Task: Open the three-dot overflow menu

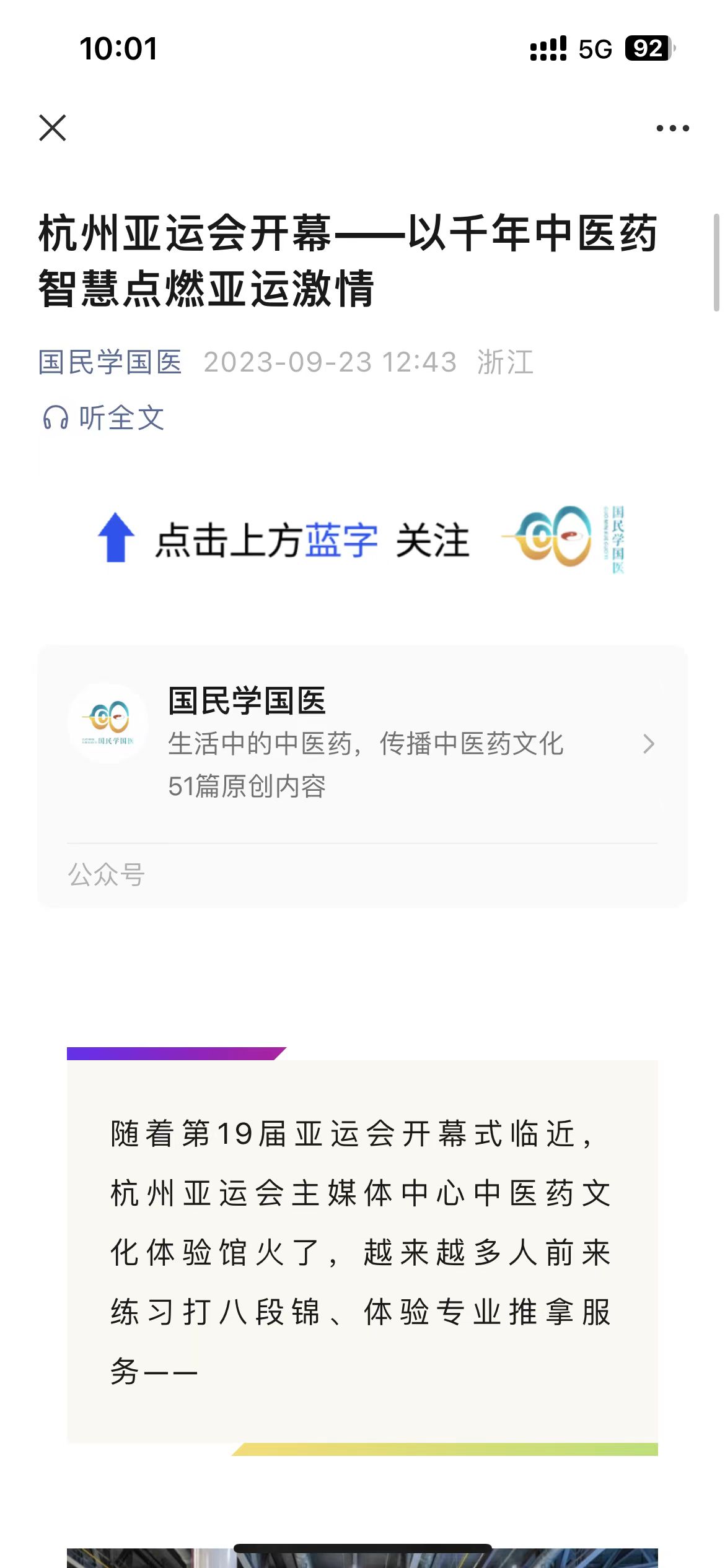Action: pos(672,128)
